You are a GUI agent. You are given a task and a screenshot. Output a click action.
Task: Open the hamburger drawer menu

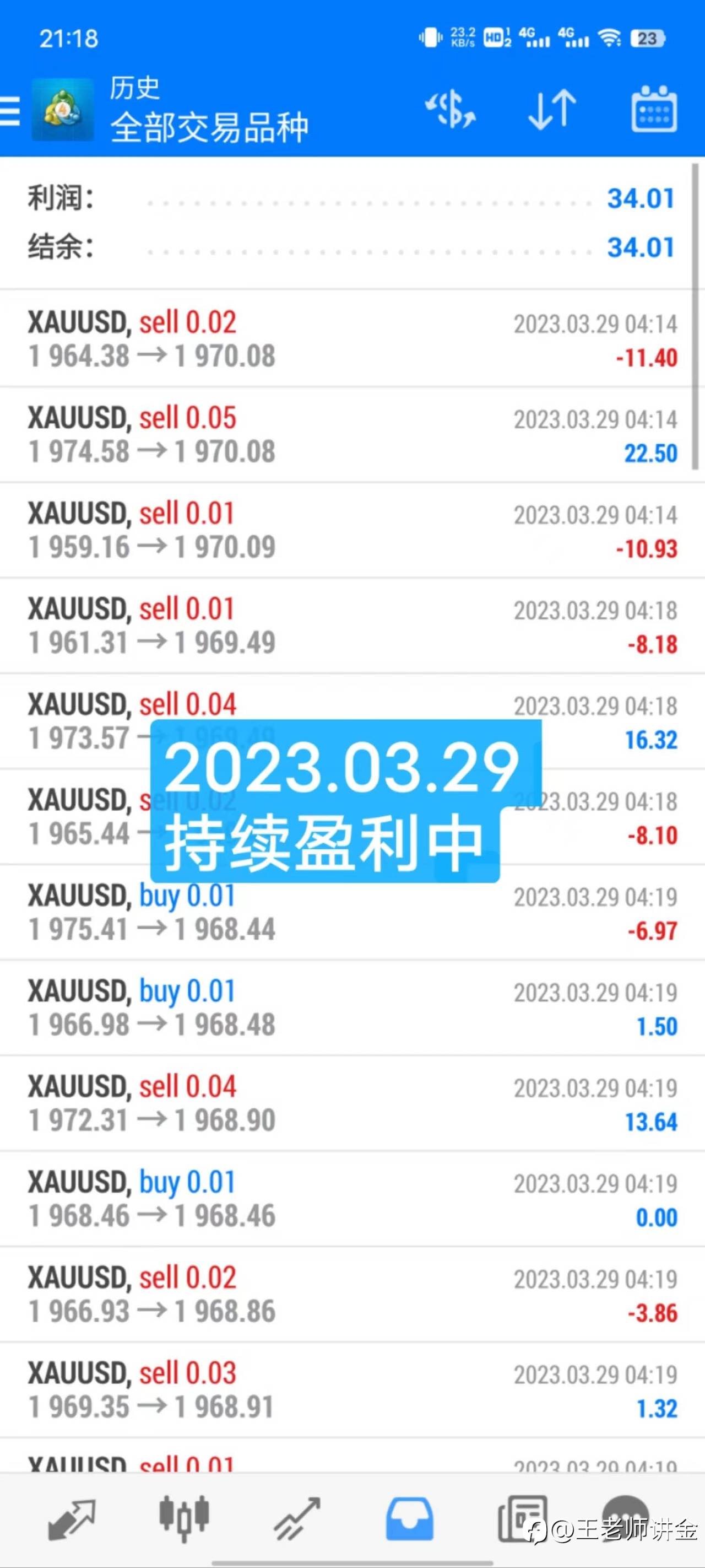[x=10, y=111]
